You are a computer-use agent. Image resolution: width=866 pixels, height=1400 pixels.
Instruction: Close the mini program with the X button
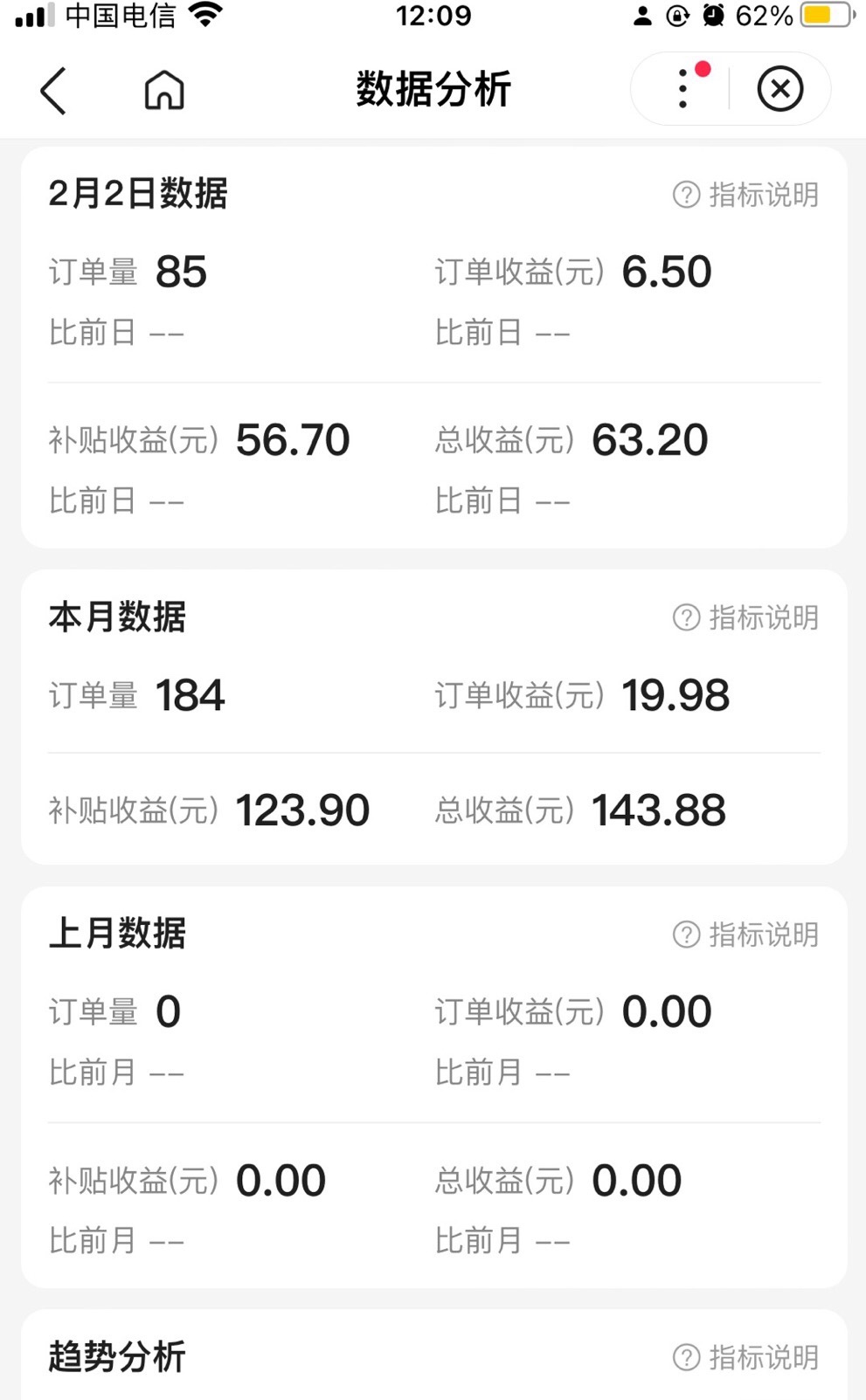tap(779, 89)
